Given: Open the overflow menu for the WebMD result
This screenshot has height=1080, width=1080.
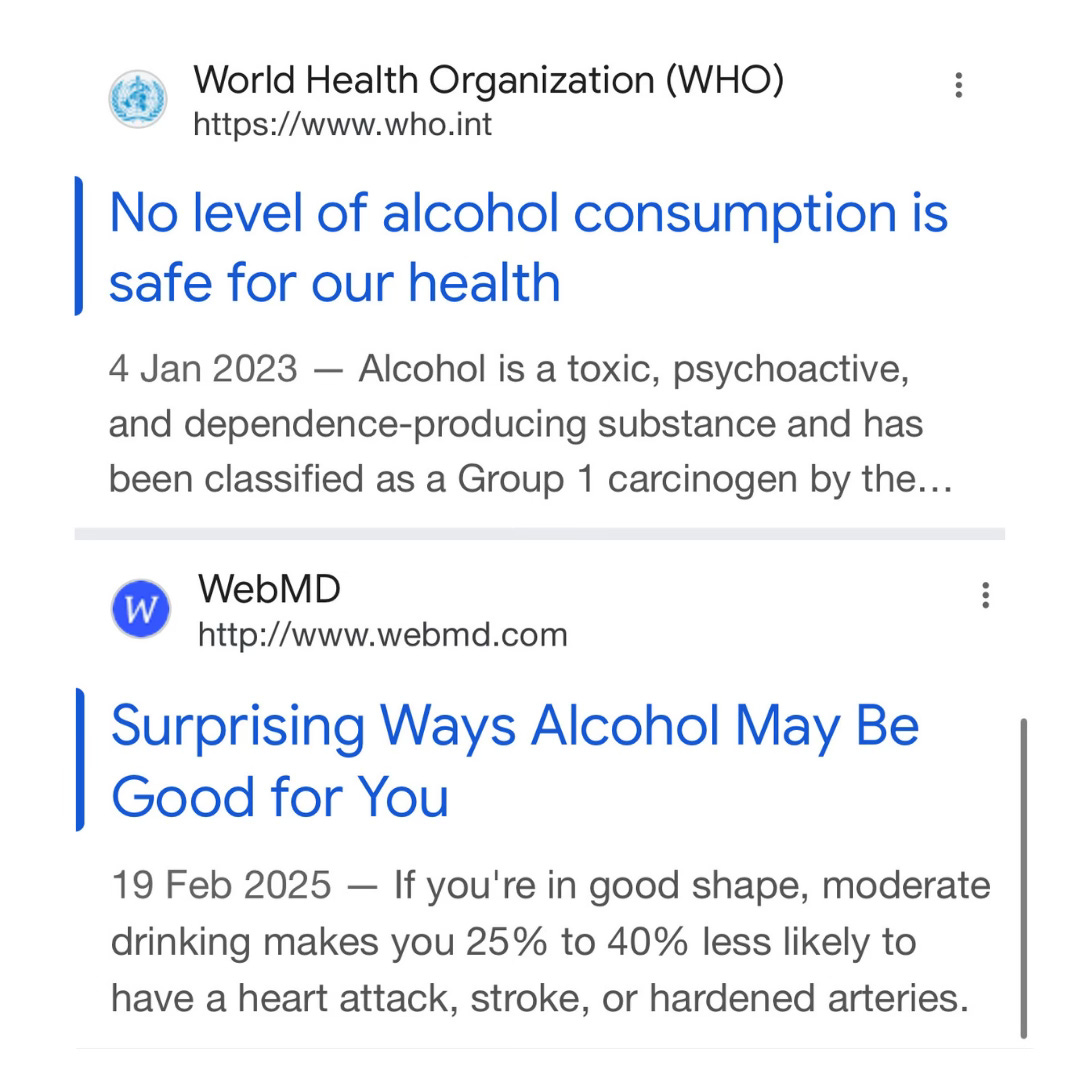Looking at the screenshot, I should click(x=986, y=596).
